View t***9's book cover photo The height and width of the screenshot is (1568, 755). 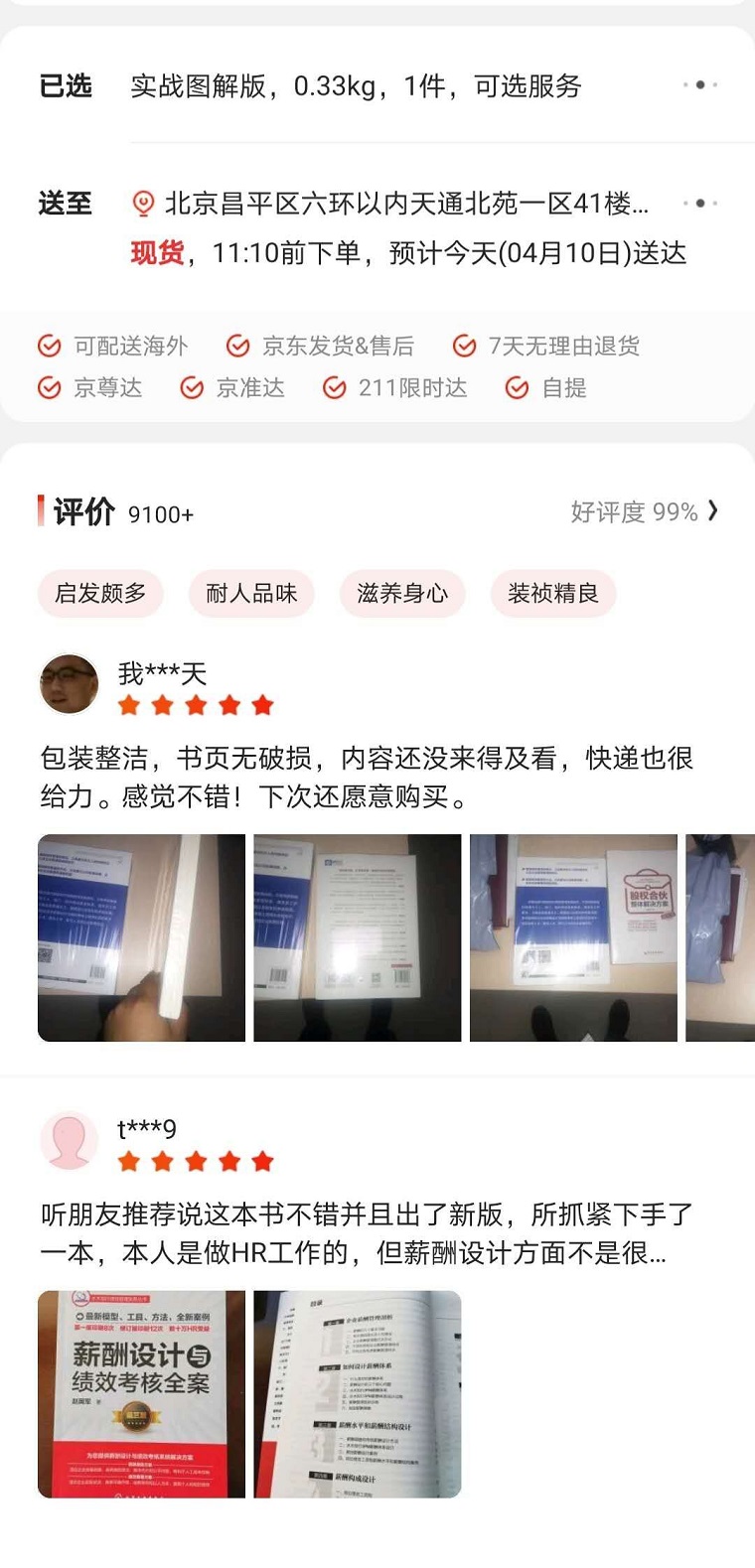click(141, 1393)
